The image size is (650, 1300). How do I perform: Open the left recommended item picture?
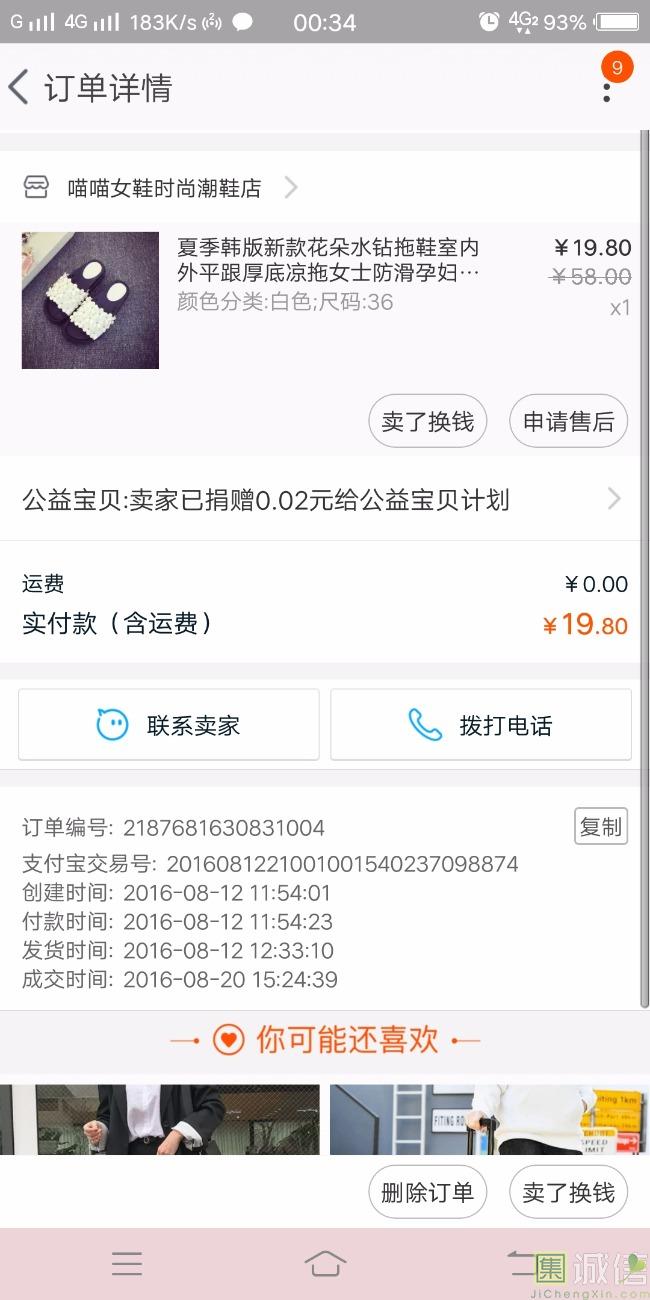pyautogui.click(x=160, y=1119)
